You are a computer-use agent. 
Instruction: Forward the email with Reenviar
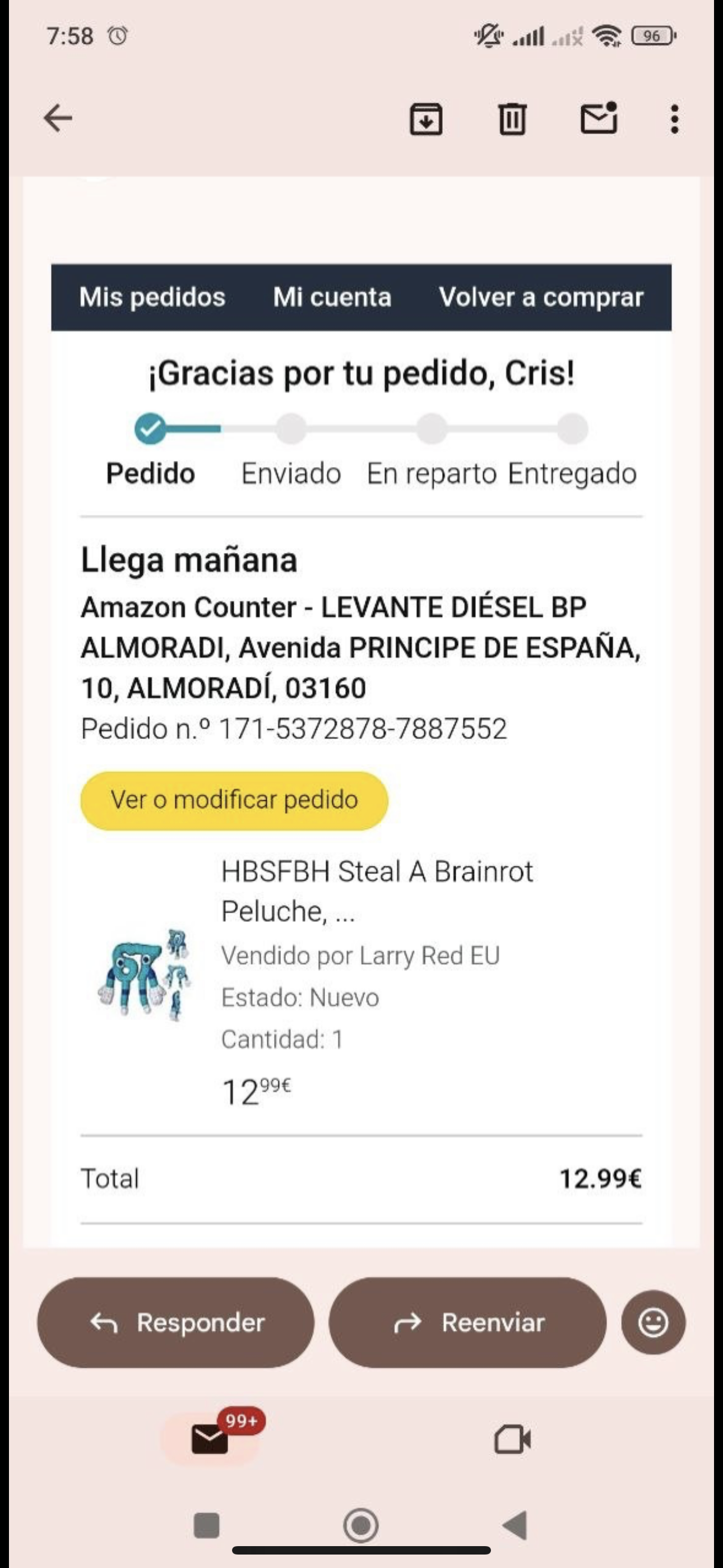(x=467, y=1322)
